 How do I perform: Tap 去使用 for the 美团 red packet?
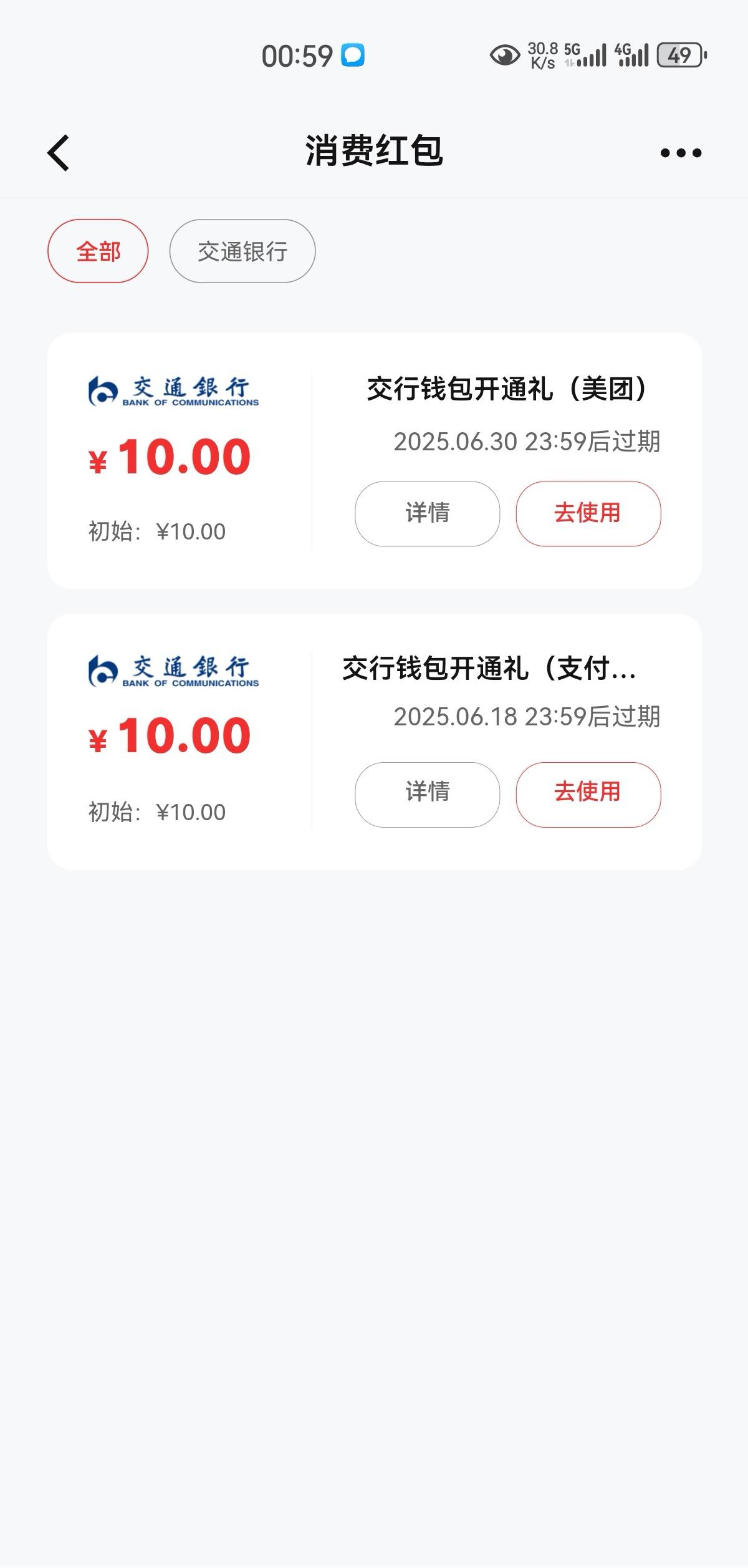point(588,513)
